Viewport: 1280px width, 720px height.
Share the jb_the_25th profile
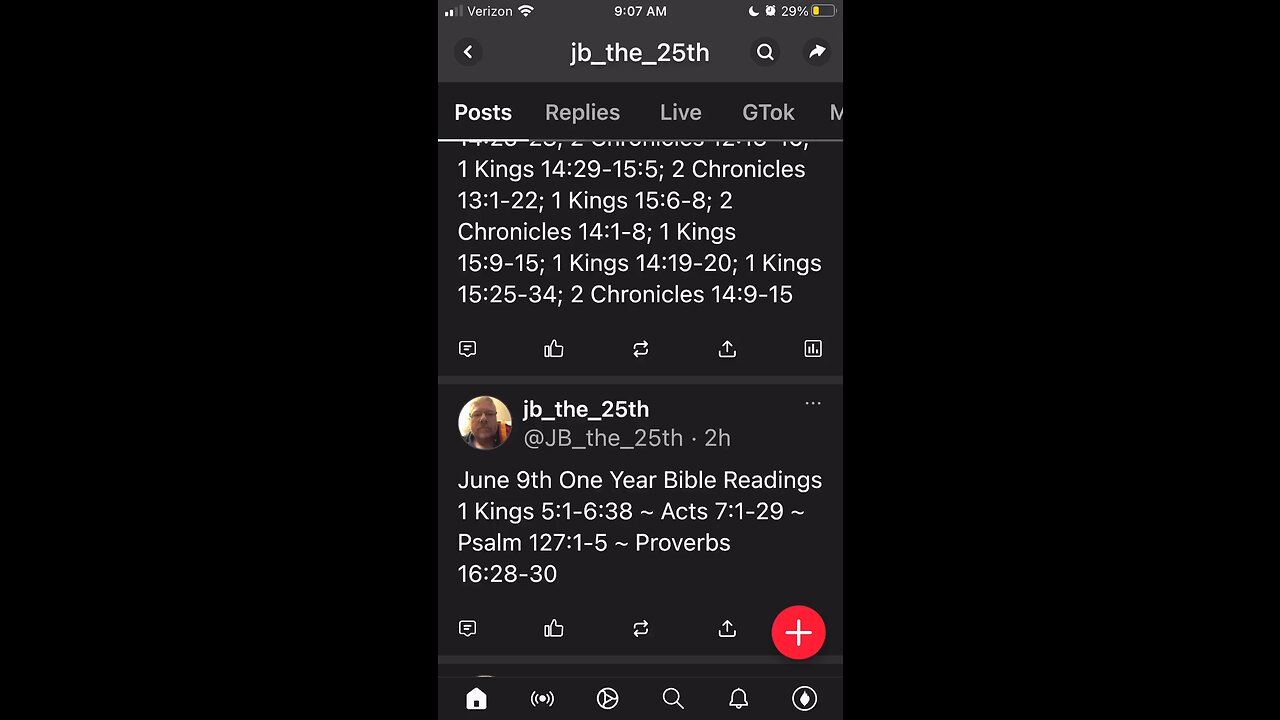coord(817,52)
